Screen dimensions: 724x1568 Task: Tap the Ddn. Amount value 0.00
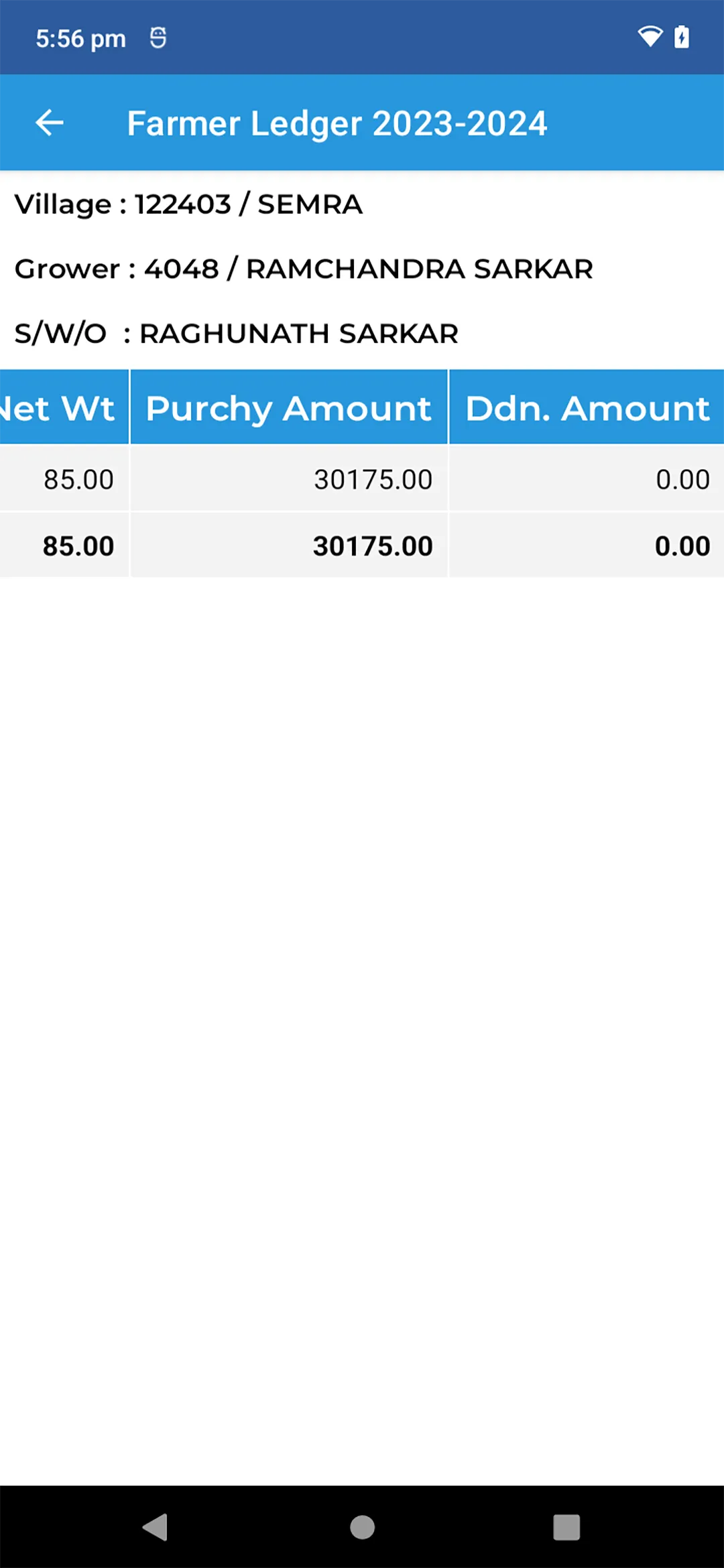pos(683,478)
